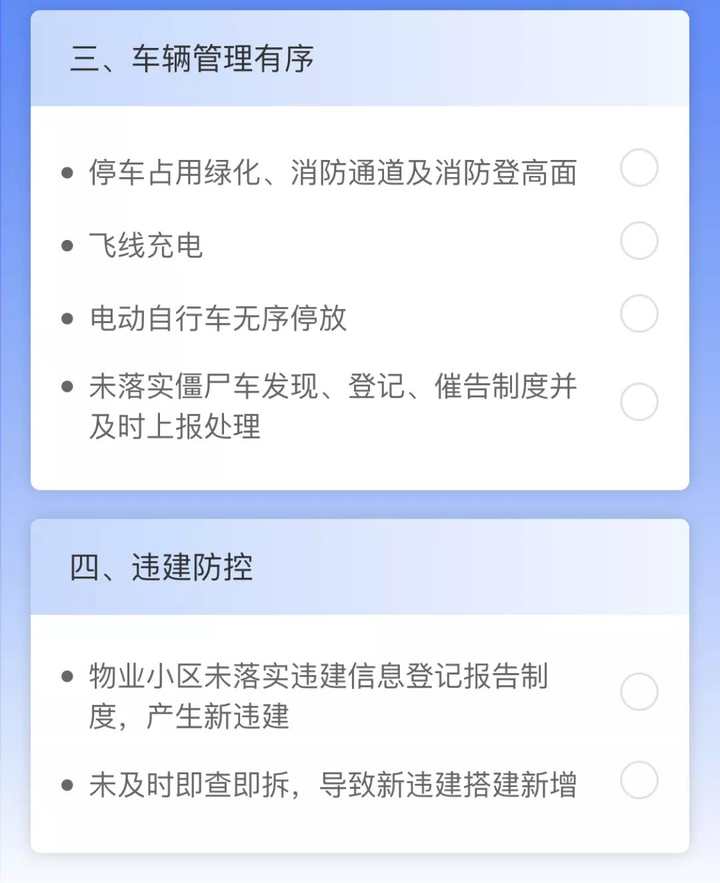Image resolution: width=720 pixels, height=883 pixels.
Task: Choose 未及时即查即拆 item
Action: click(639, 780)
